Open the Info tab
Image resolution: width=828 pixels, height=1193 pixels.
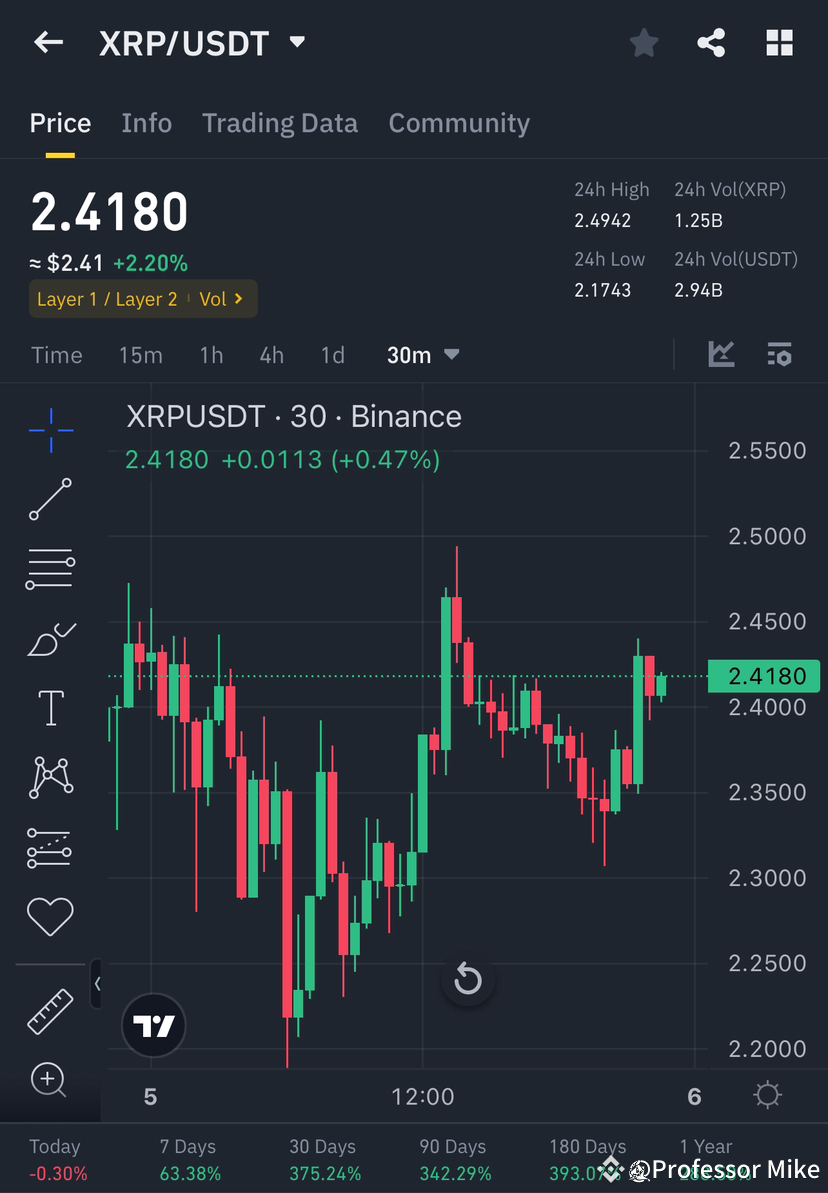[x=146, y=122]
